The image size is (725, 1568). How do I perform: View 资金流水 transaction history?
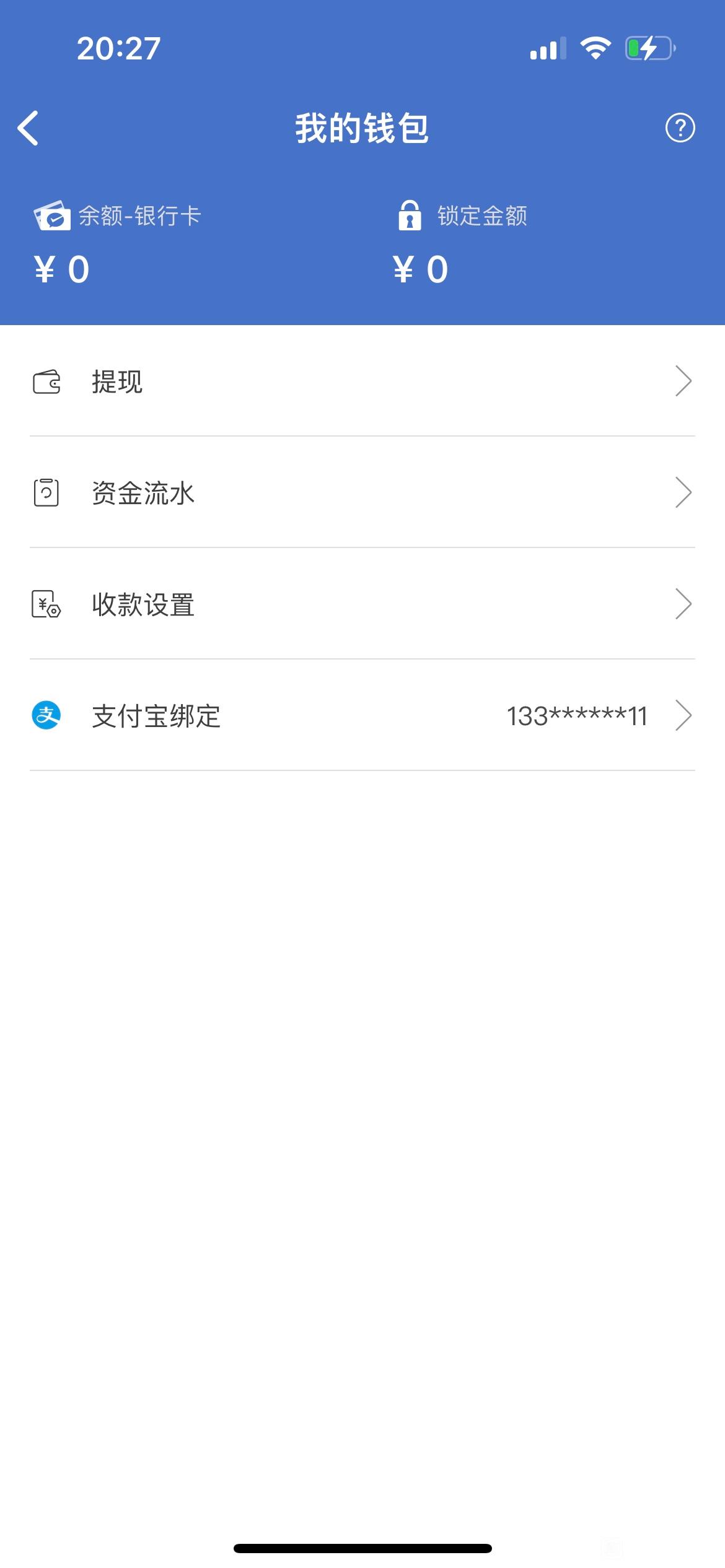point(362,492)
